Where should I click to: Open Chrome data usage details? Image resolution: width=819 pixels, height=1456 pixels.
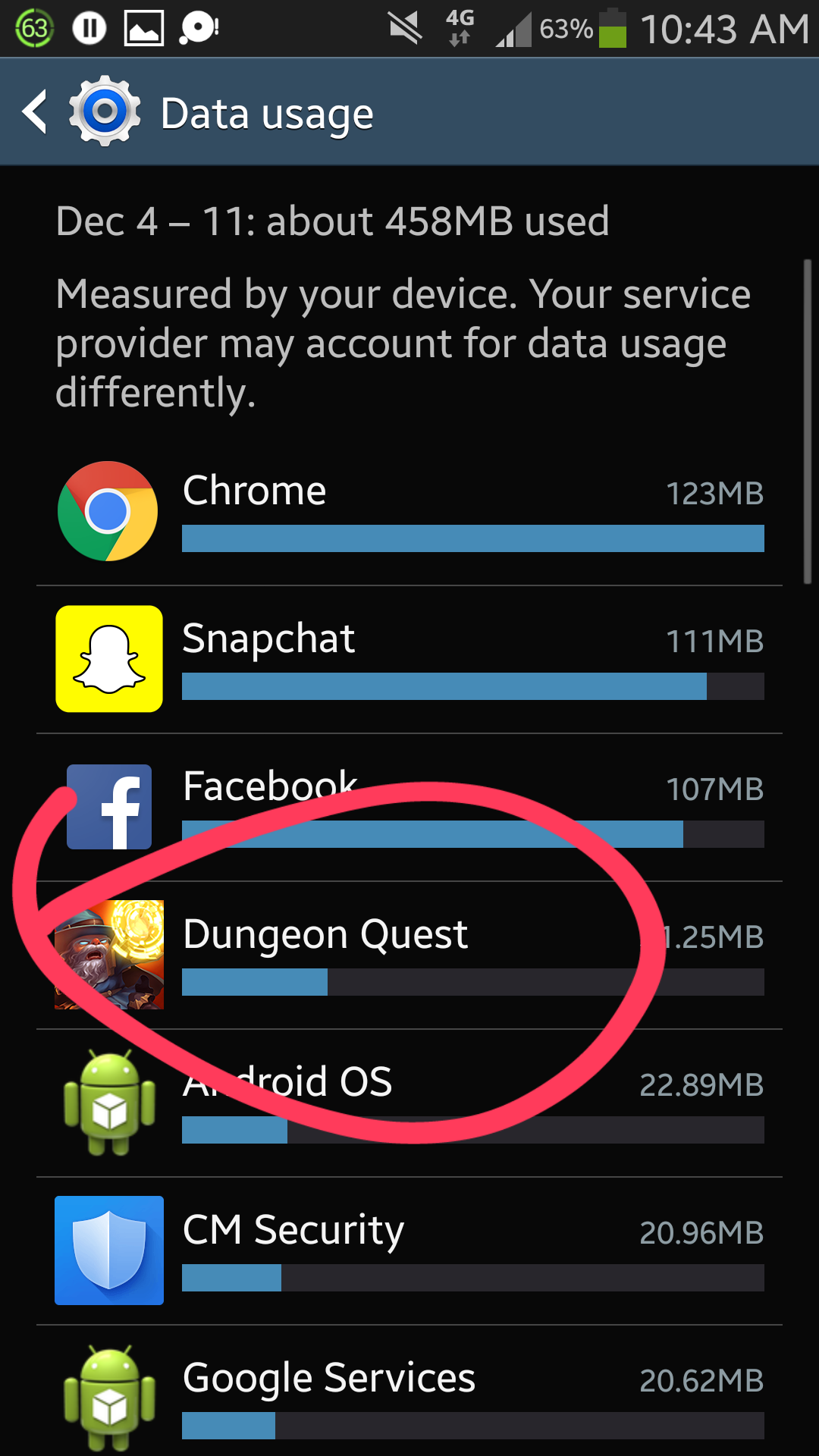(409, 512)
